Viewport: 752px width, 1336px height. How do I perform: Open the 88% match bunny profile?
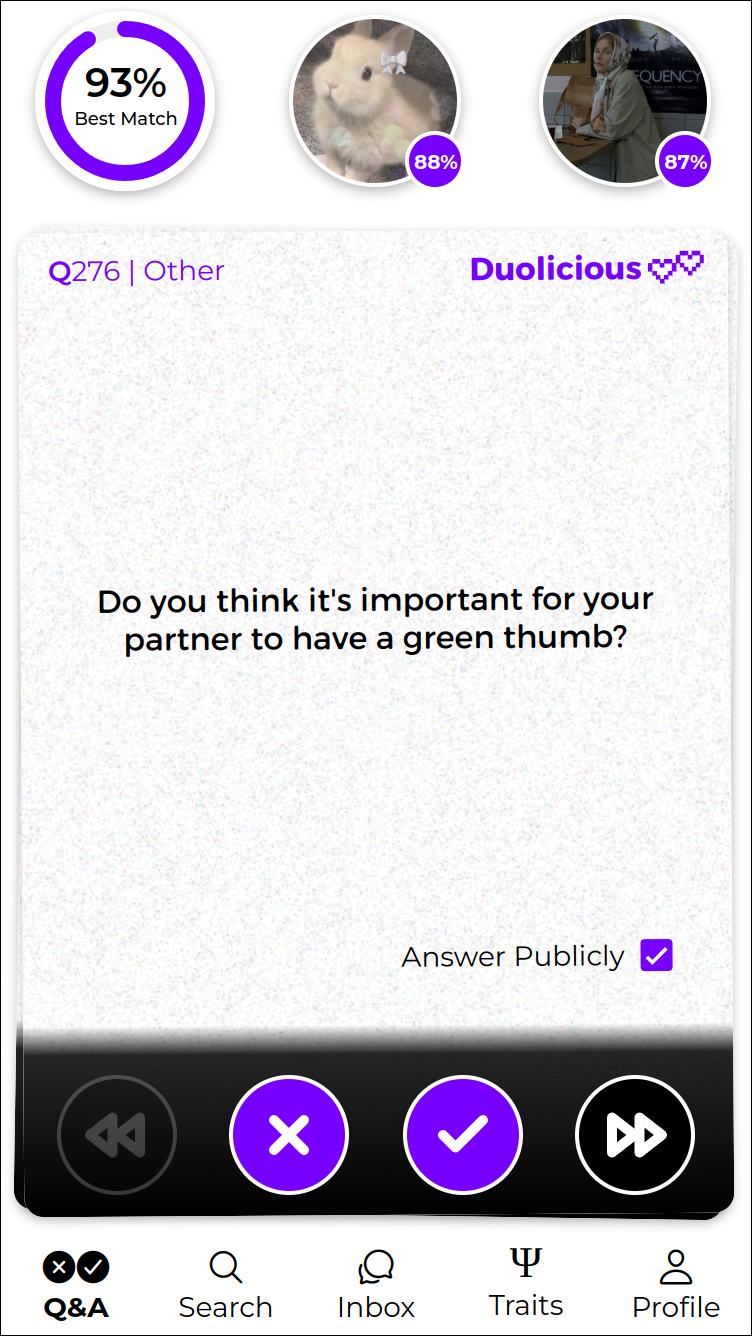pyautogui.click(x=374, y=100)
